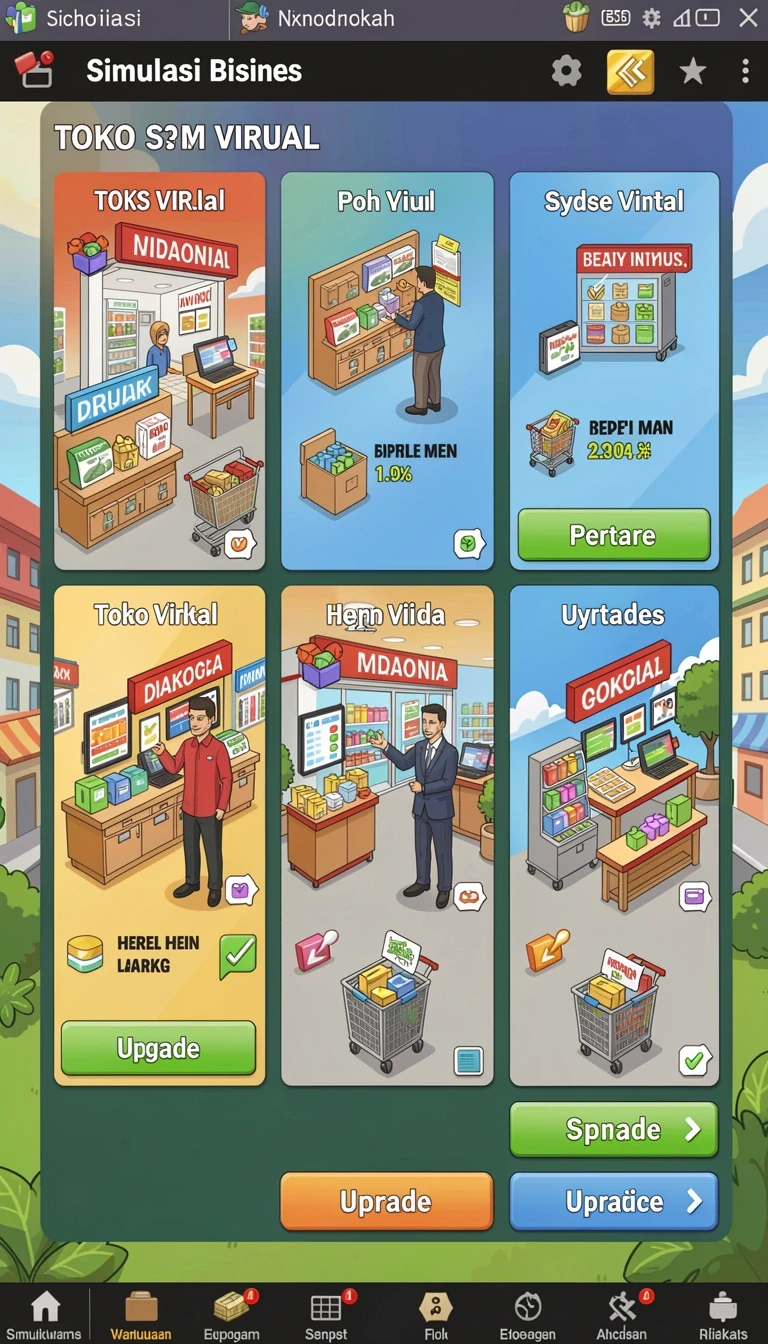768x1344 pixels.
Task: Tap the gold double-arrow badge icon
Action: 630,71
